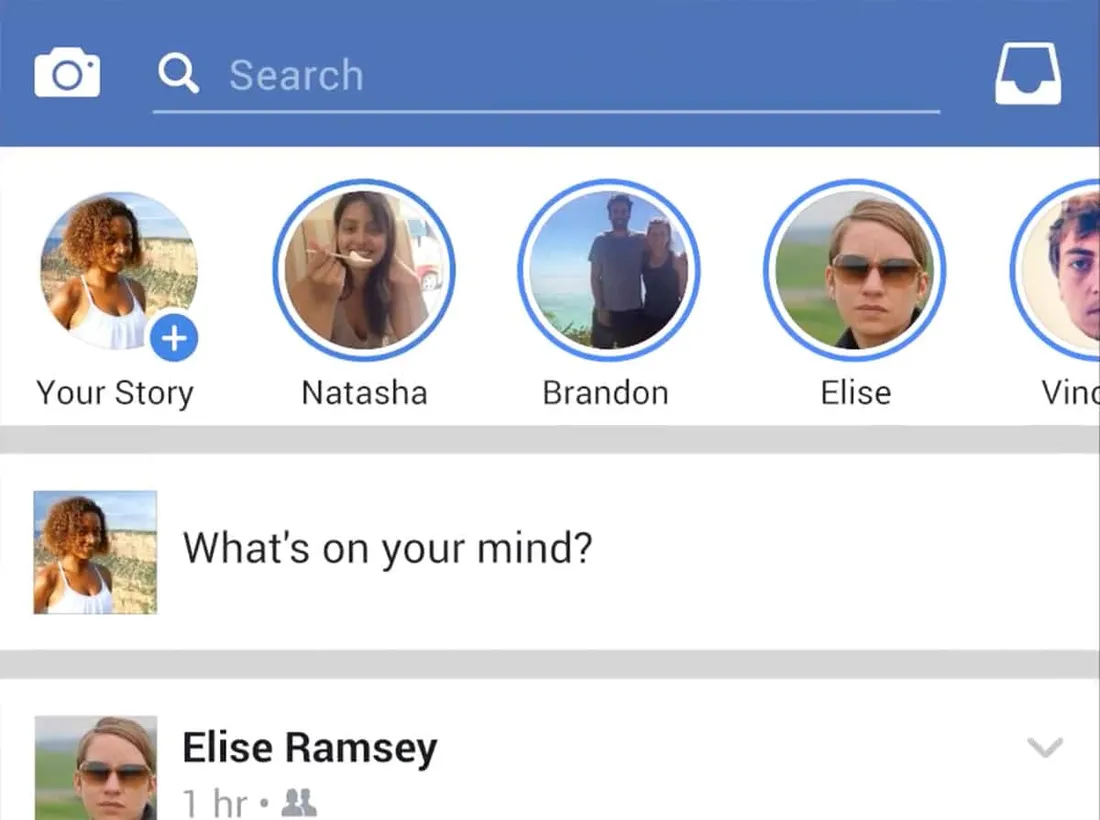View Brandon's story
The image size is (1100, 820).
point(609,271)
